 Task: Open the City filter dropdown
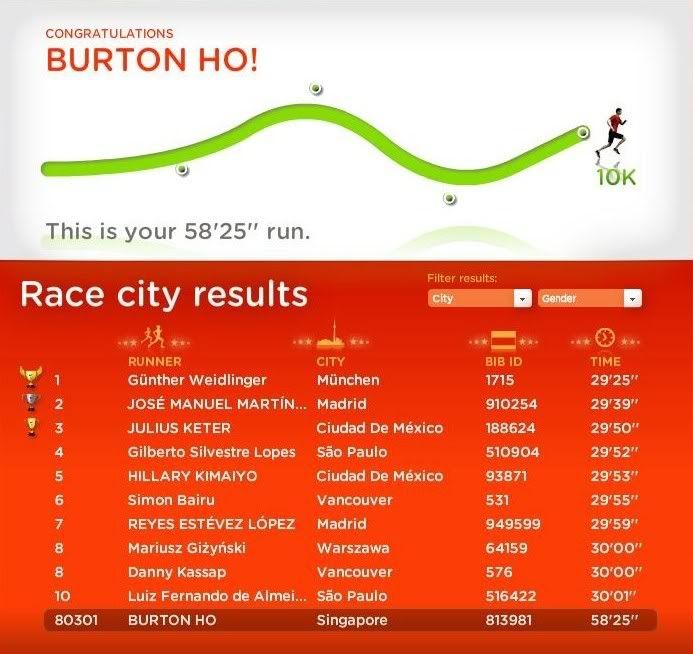pos(479,298)
